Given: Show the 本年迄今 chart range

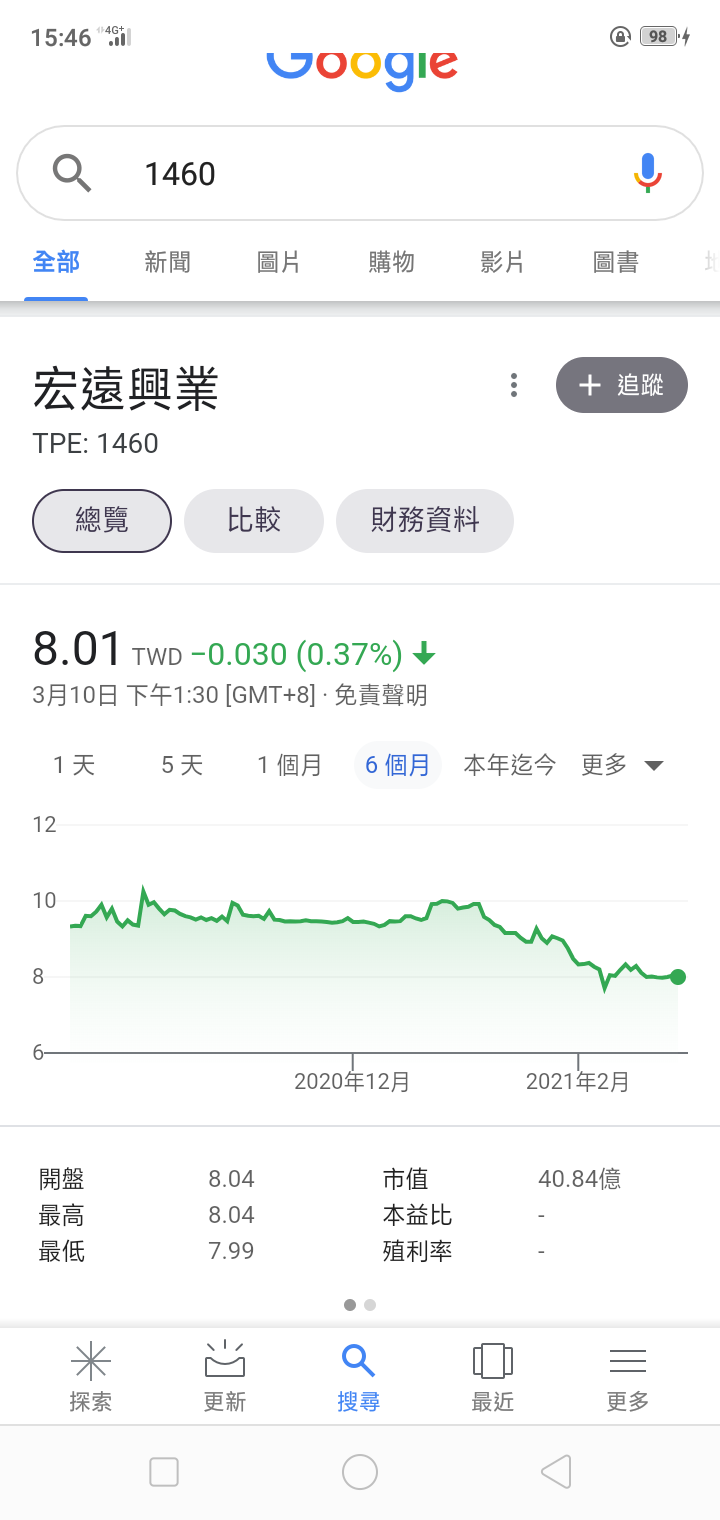Looking at the screenshot, I should (x=509, y=765).
